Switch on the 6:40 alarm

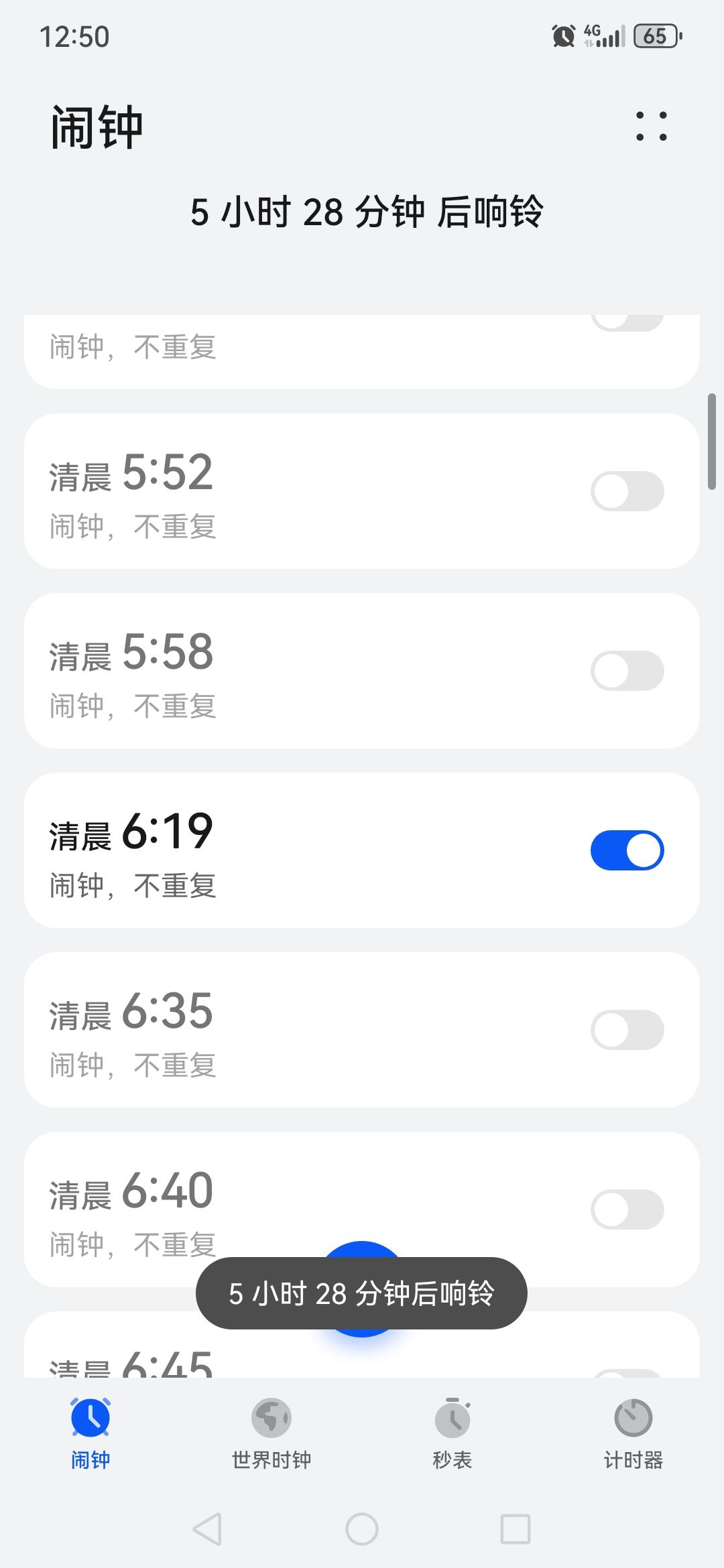627,1210
